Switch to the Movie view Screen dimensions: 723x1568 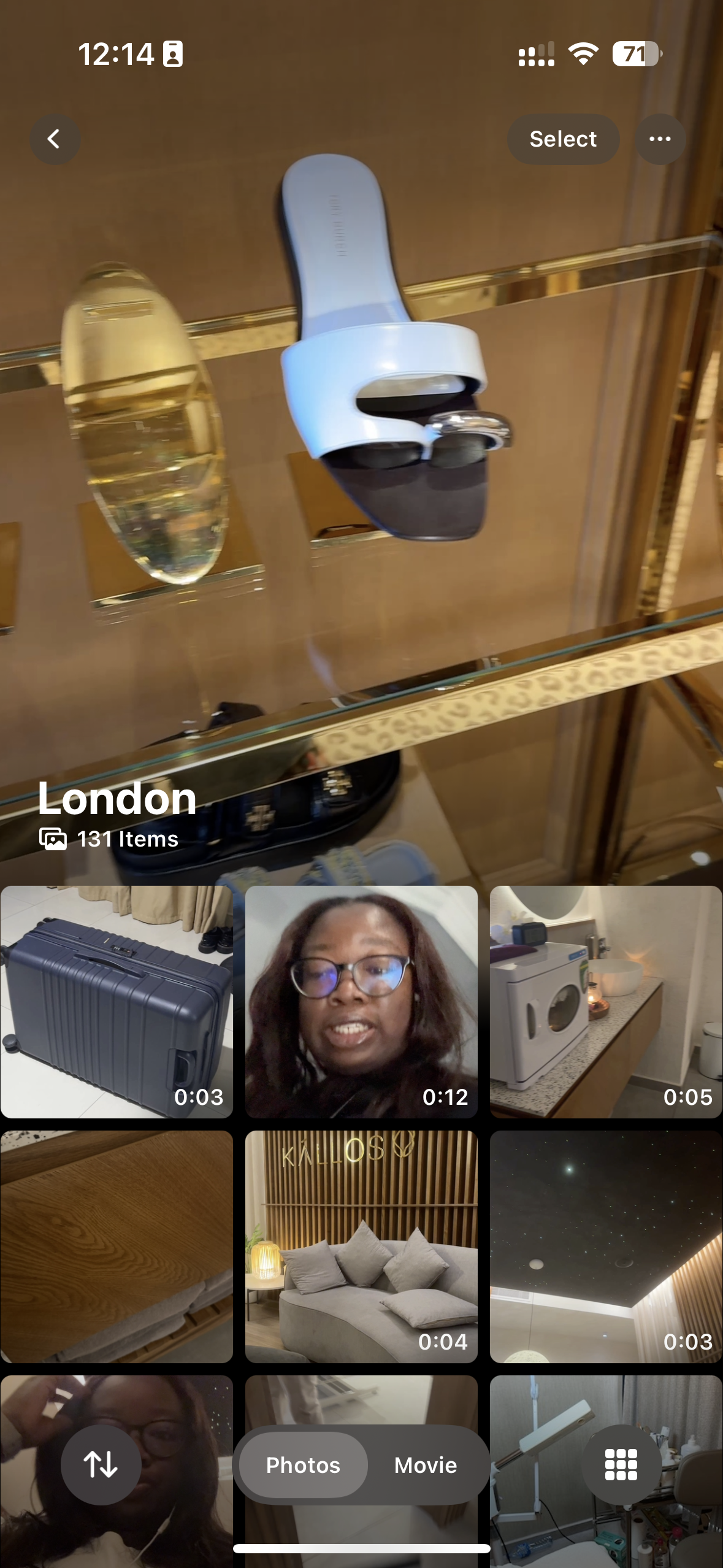tap(426, 1465)
